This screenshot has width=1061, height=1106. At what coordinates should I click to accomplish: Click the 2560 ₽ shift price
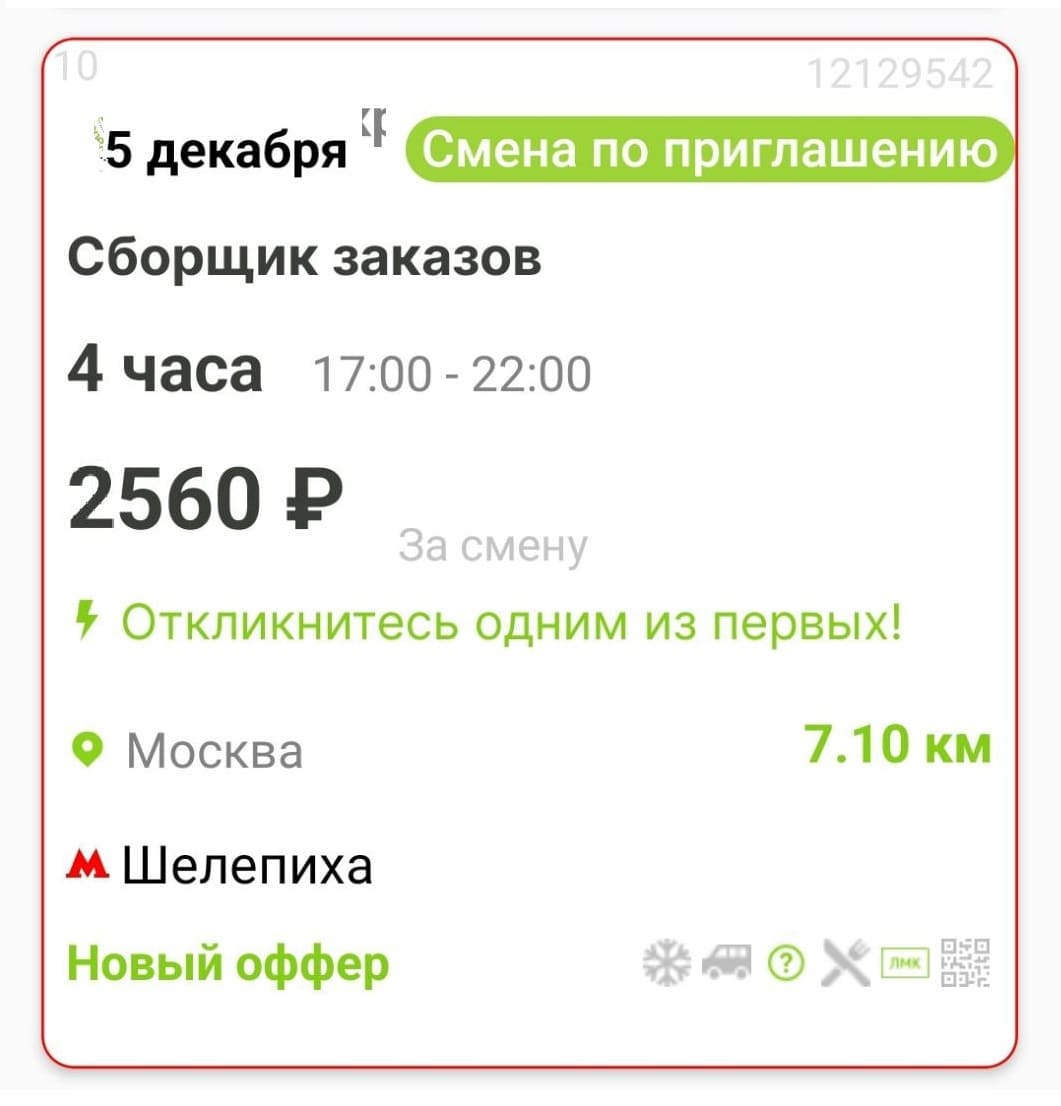click(x=204, y=492)
